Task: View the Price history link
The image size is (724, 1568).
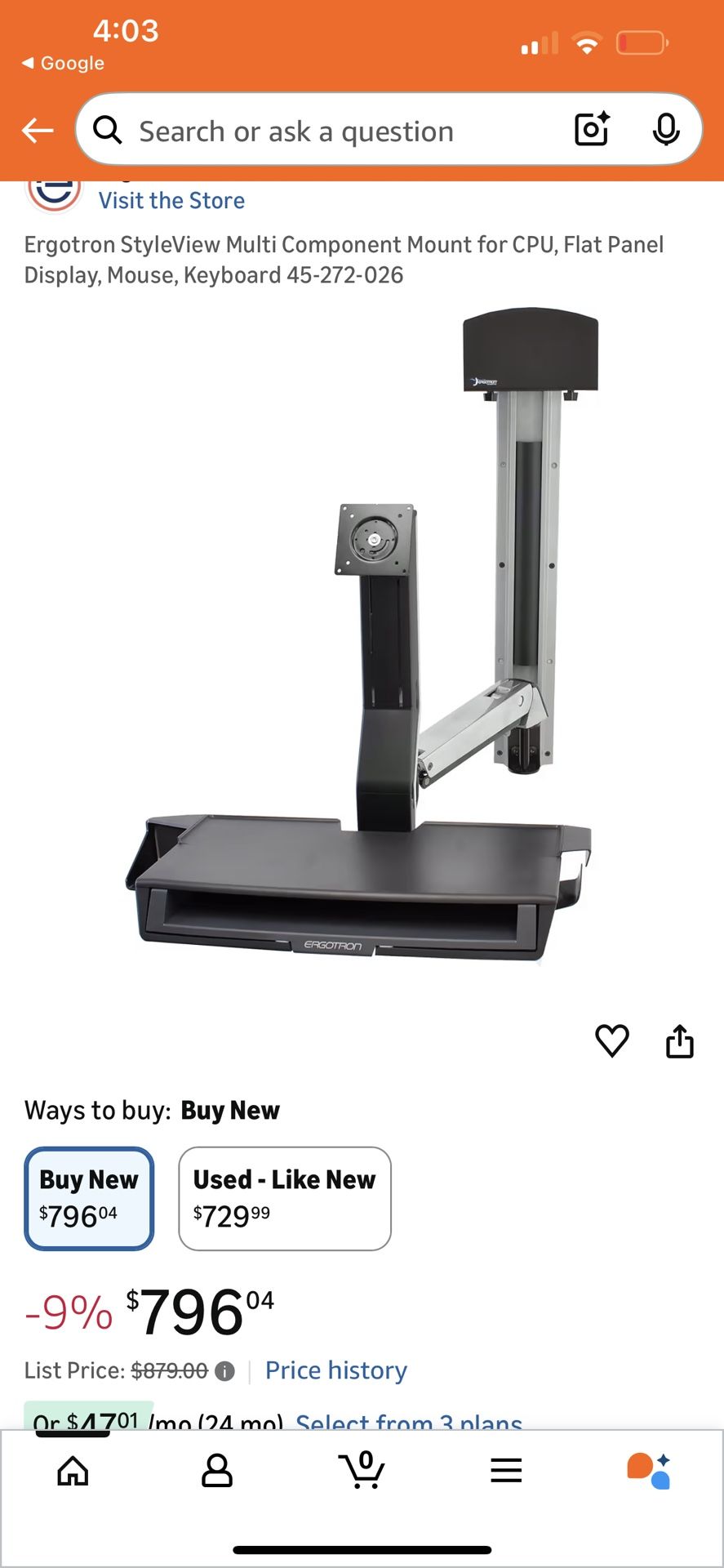Action: pyautogui.click(x=335, y=1370)
